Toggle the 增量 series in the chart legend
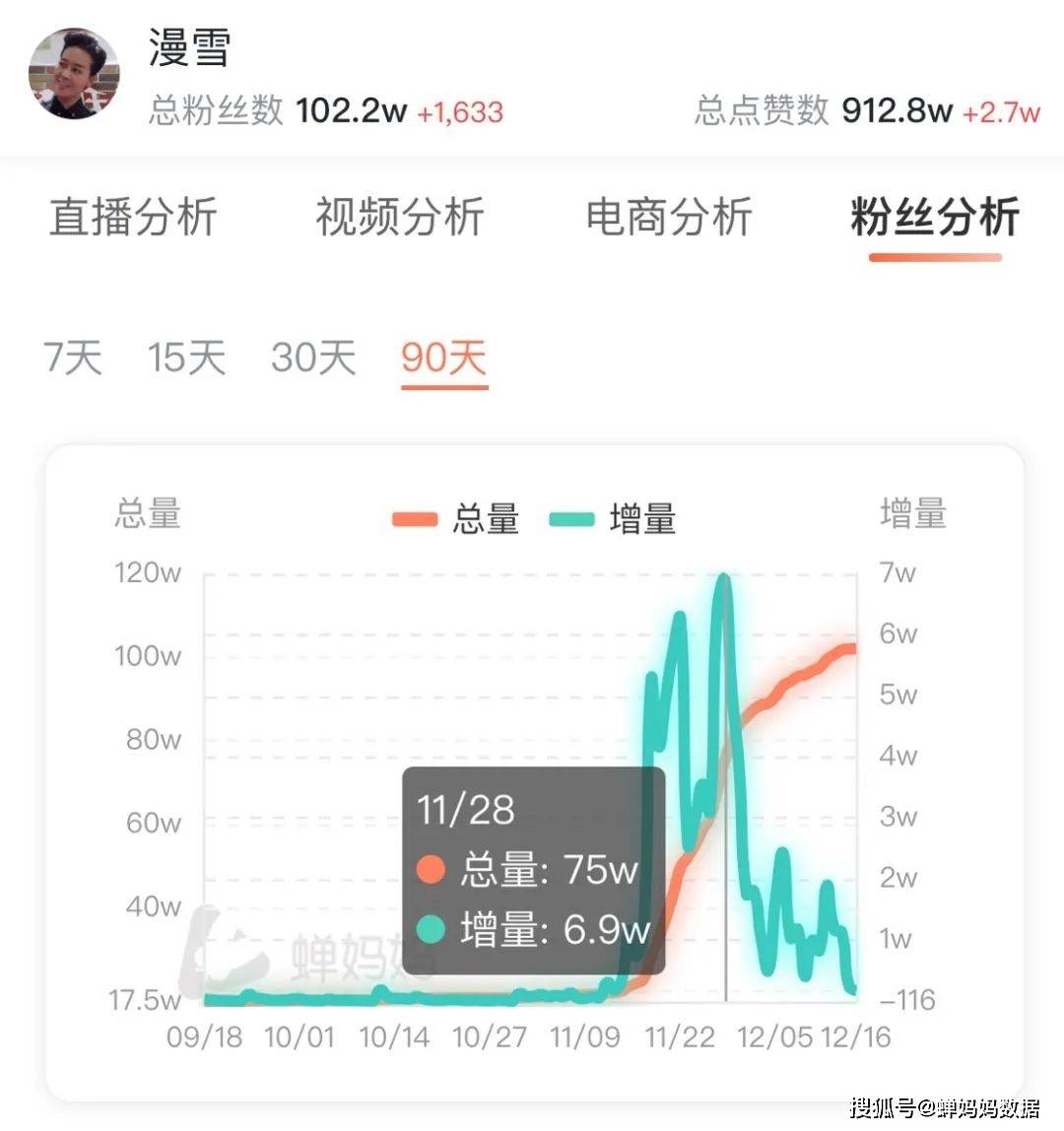Screen dimensions: 1064x1131 [614, 518]
